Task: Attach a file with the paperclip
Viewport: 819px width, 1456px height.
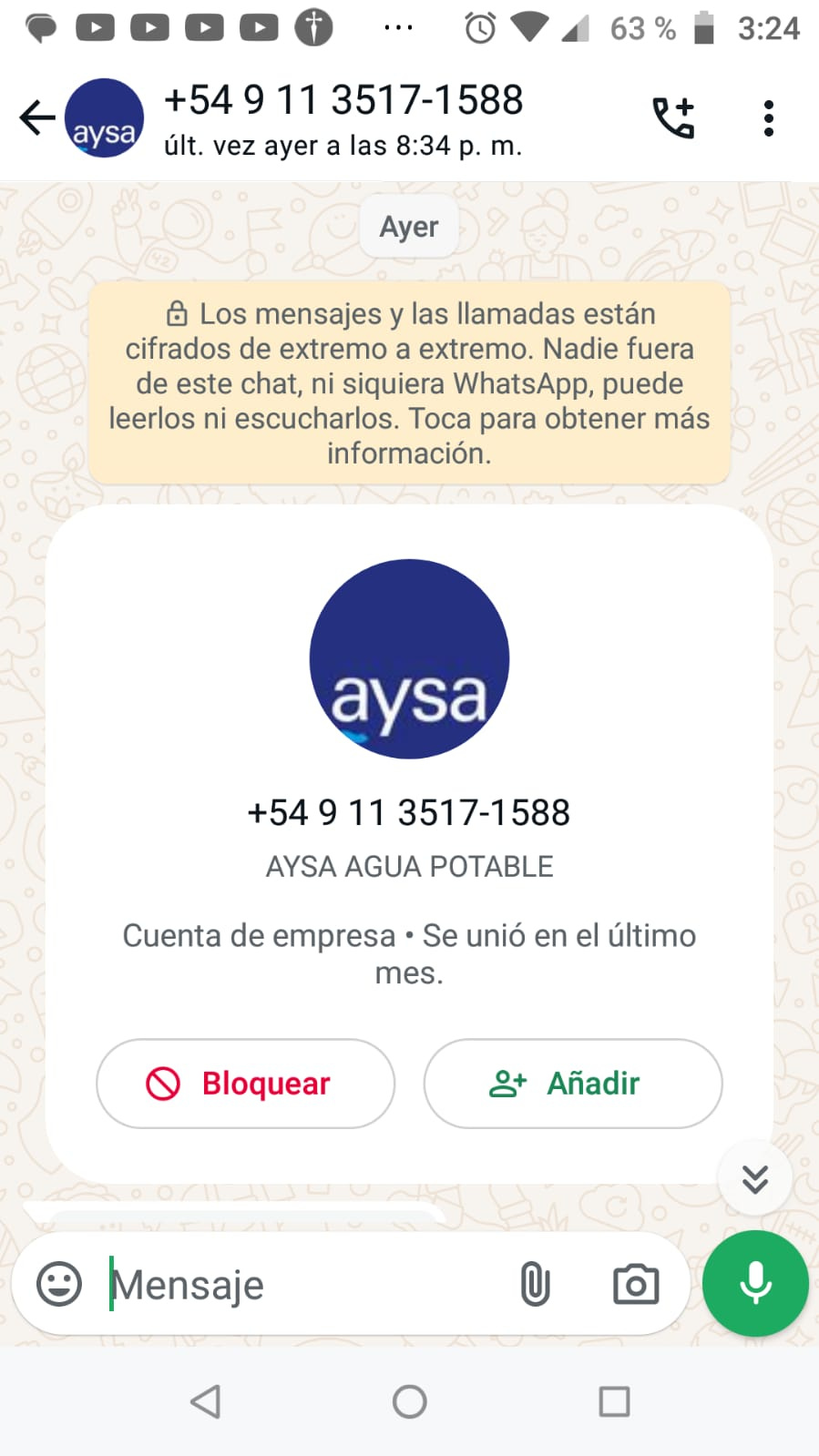Action: tap(535, 1285)
